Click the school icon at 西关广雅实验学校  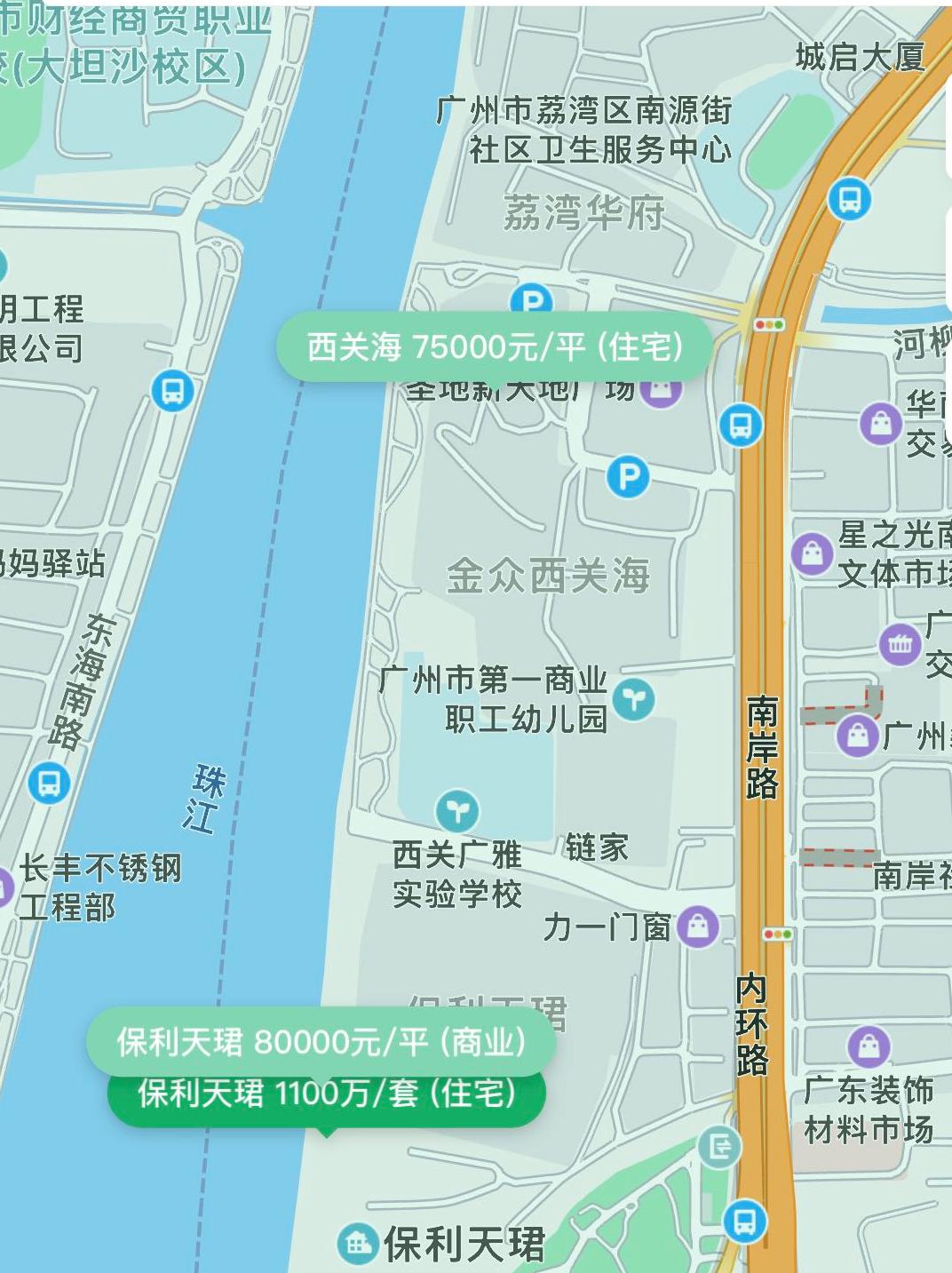(x=456, y=809)
